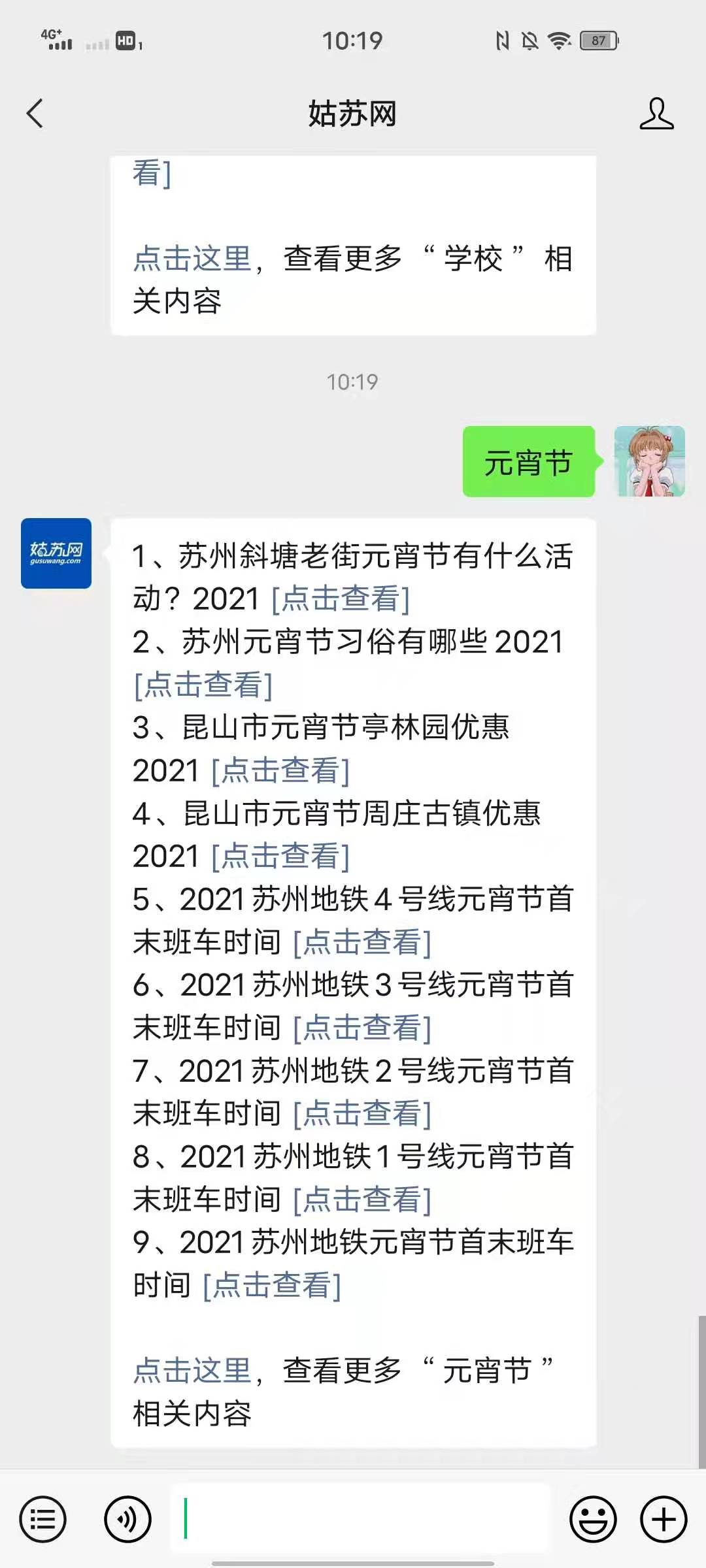
Task: Focus the message text field
Action: click(360, 1519)
